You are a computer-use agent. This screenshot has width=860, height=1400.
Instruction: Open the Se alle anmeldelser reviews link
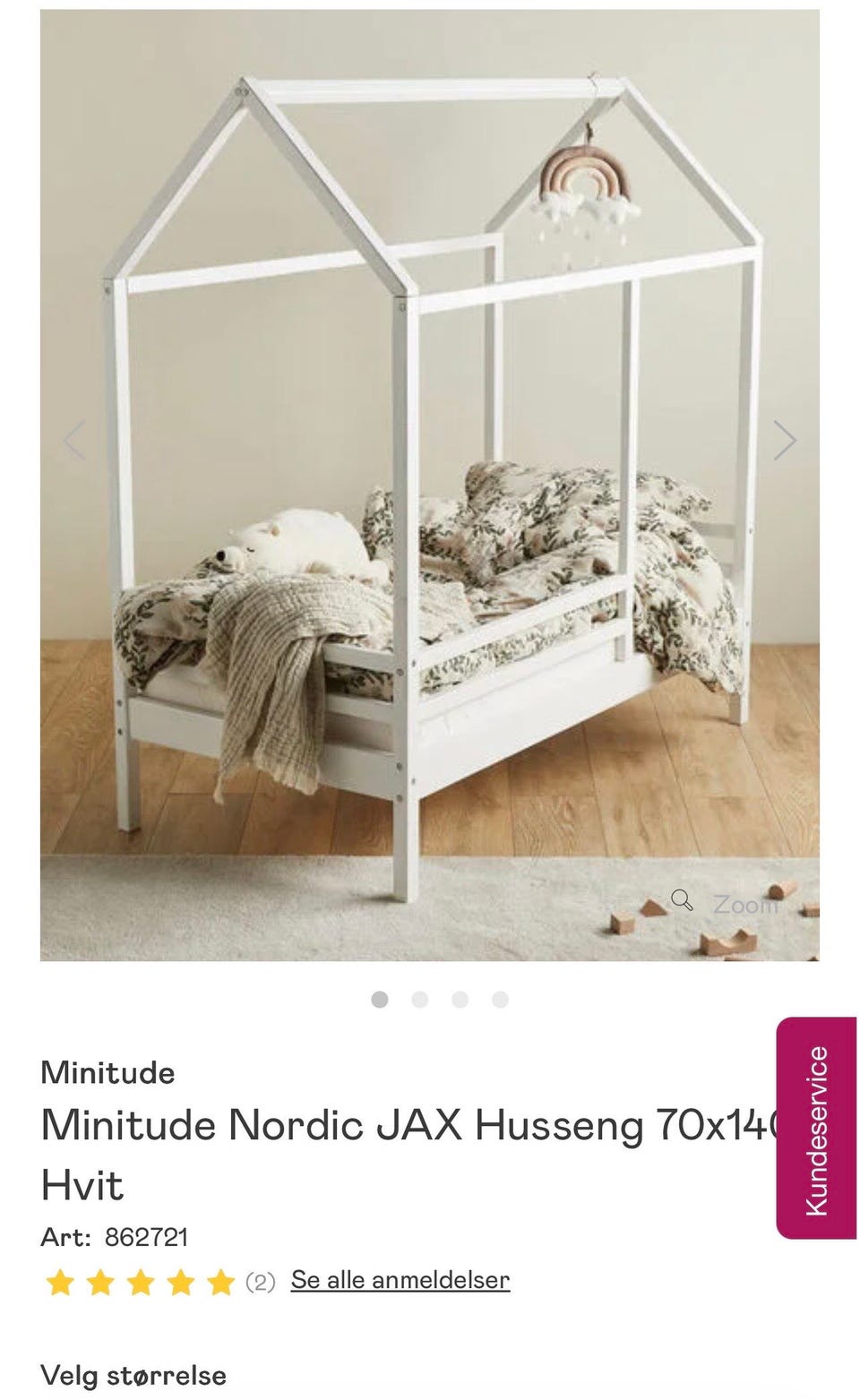400,1279
